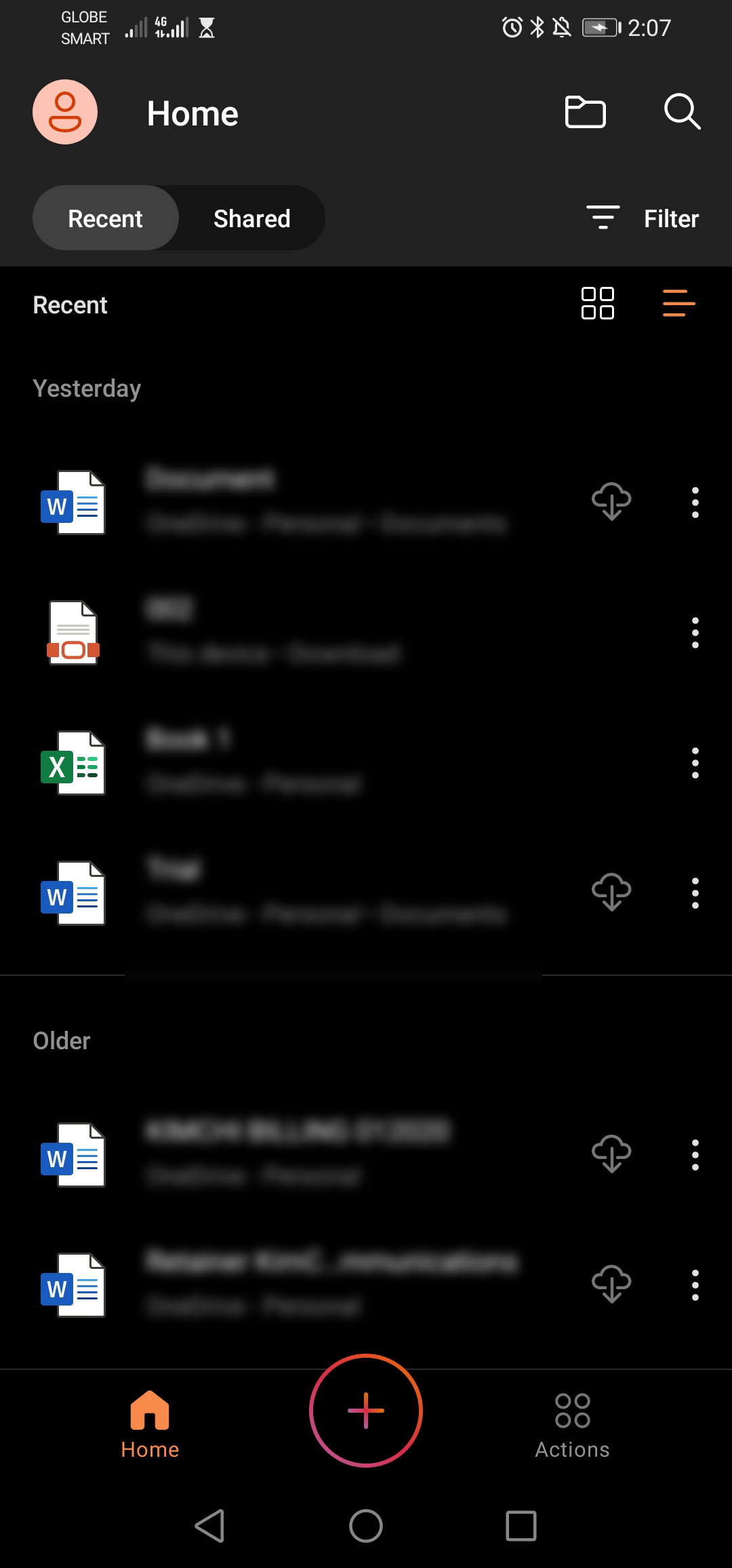Open the search icon
The width and height of the screenshot is (732, 1568).
[681, 113]
